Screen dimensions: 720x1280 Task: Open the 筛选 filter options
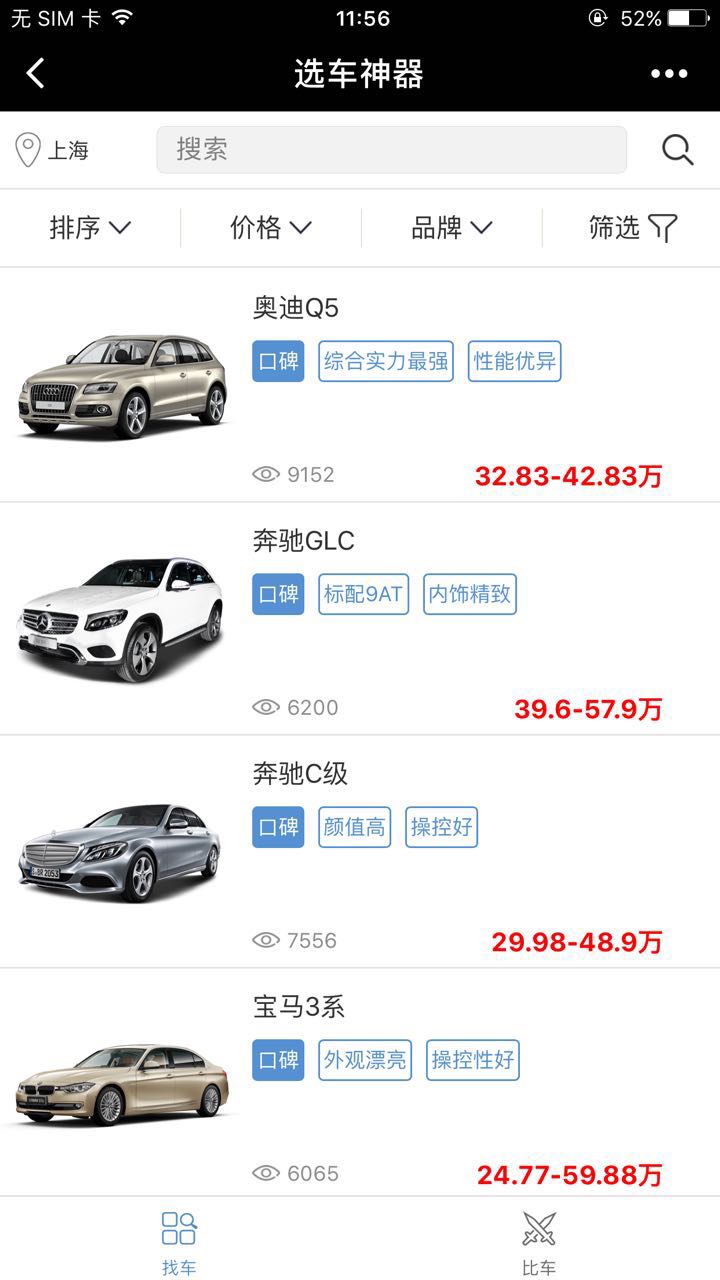632,228
